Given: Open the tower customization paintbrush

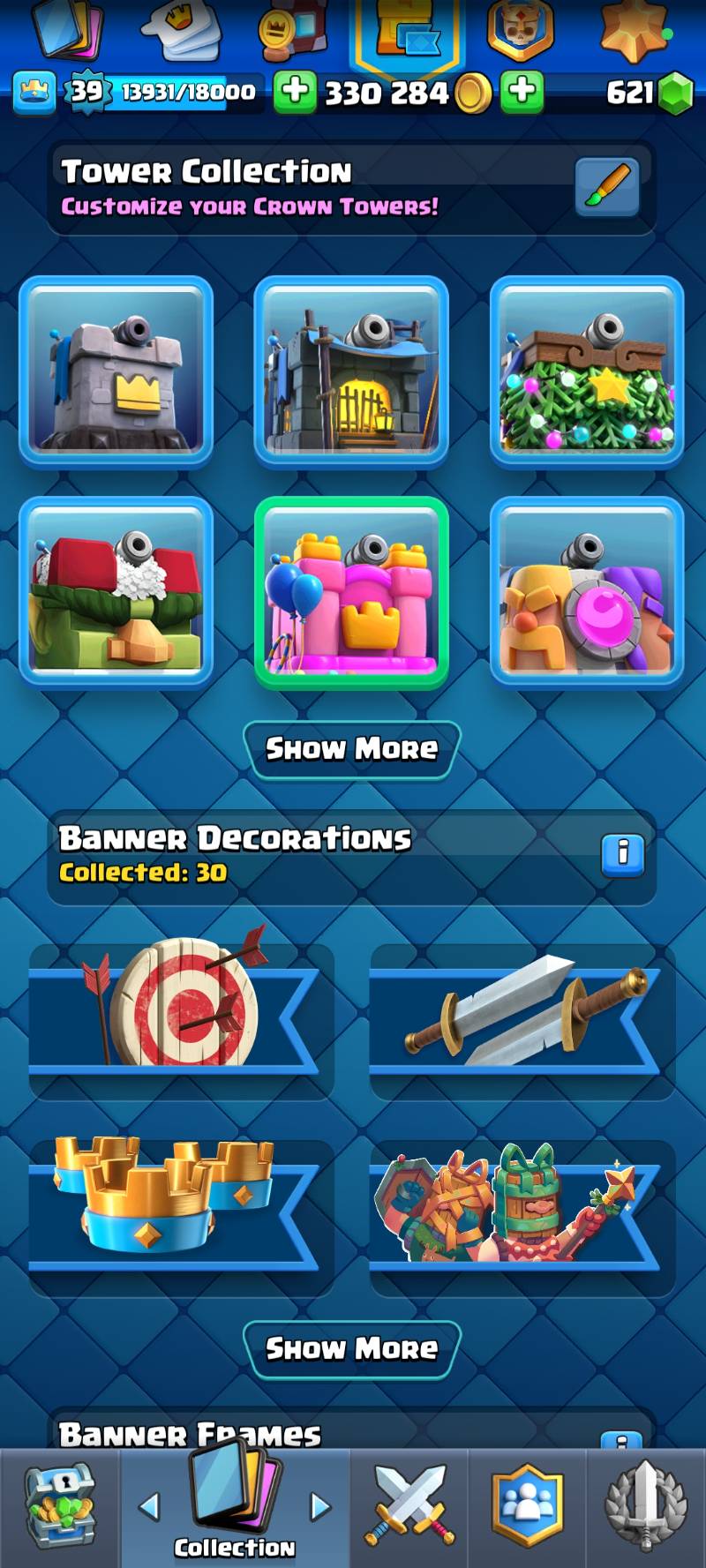Looking at the screenshot, I should (606, 187).
